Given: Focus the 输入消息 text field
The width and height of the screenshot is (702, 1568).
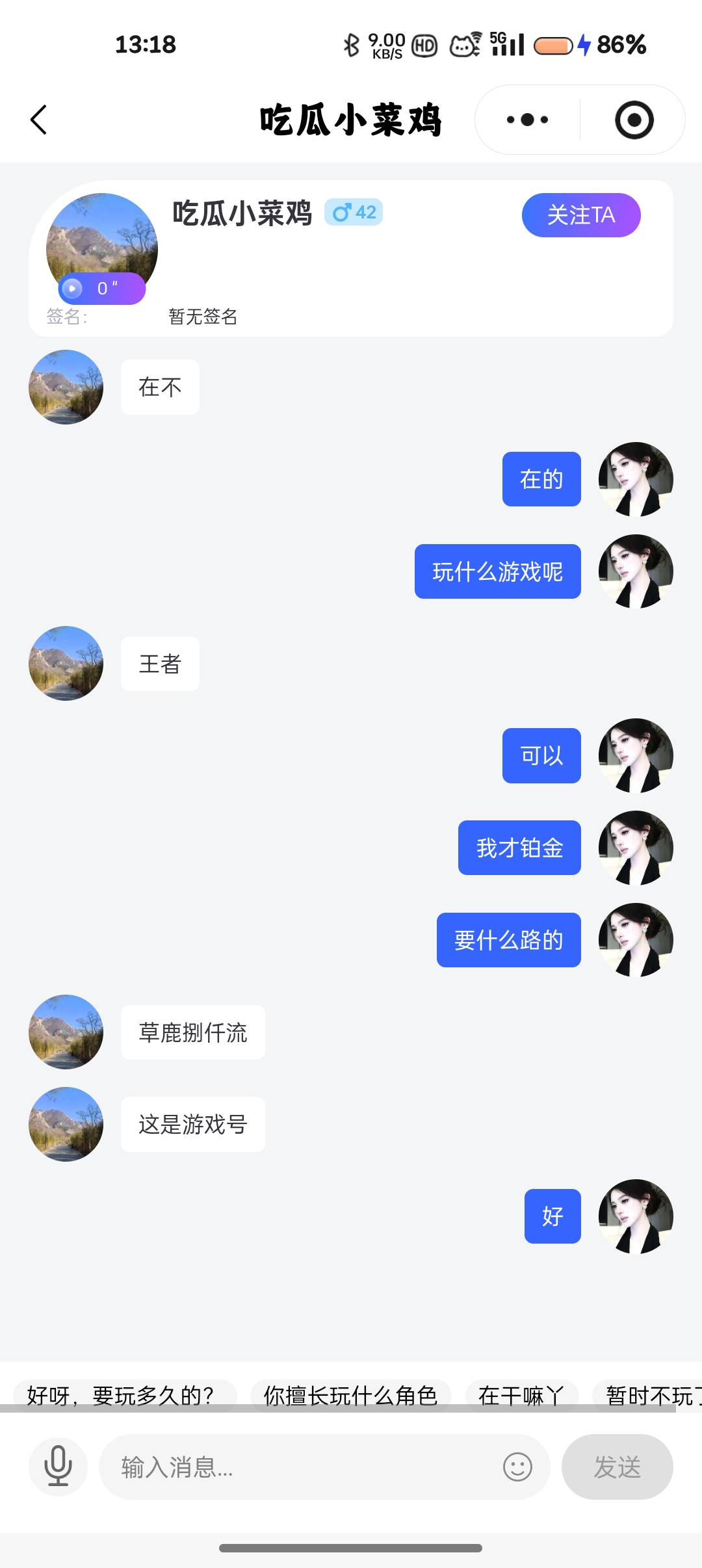Looking at the screenshot, I should tap(299, 1467).
